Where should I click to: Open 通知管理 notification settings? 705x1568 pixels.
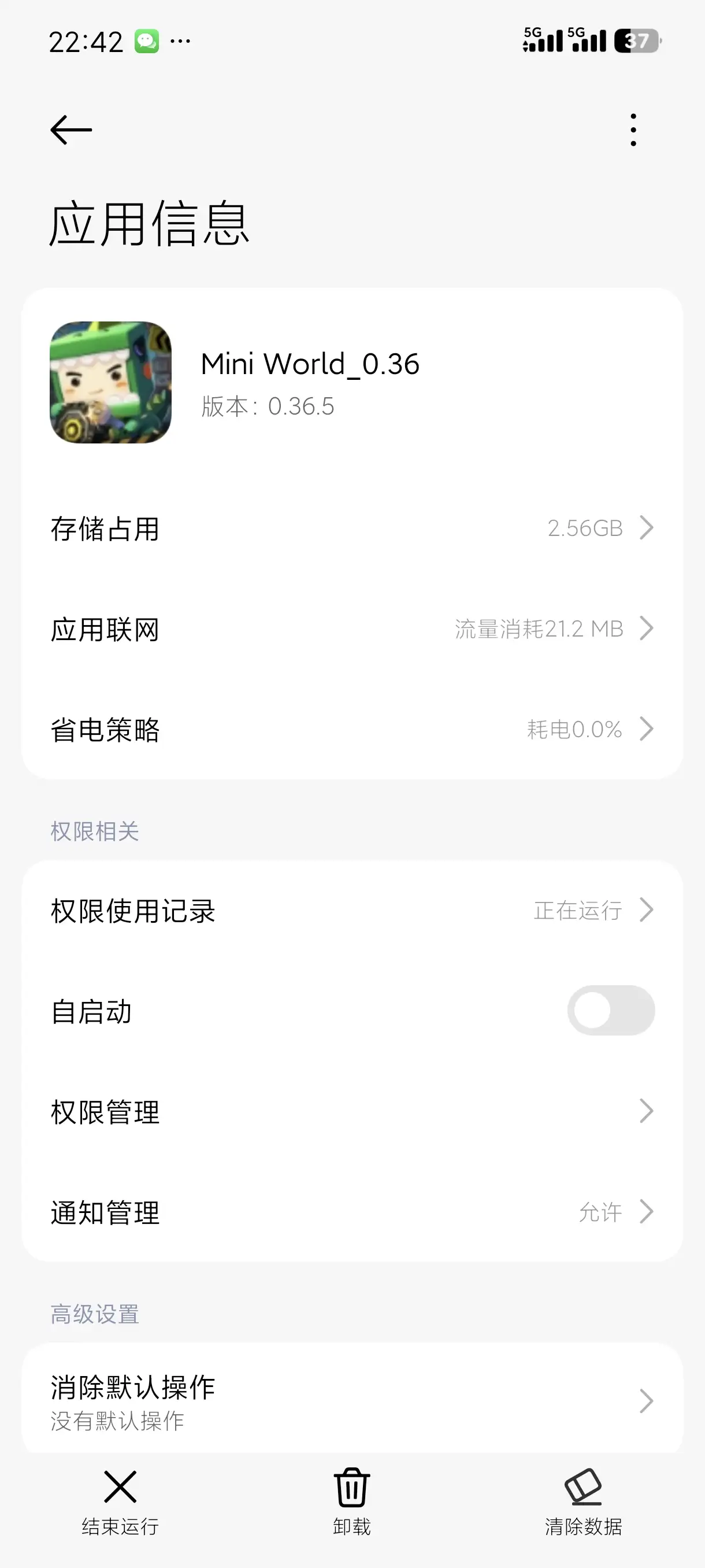pos(353,1211)
